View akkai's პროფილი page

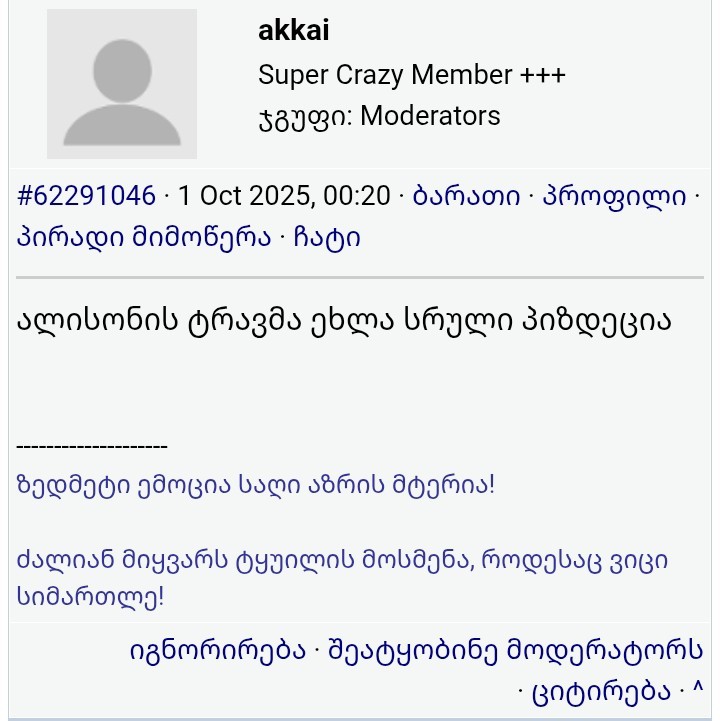coord(614,196)
